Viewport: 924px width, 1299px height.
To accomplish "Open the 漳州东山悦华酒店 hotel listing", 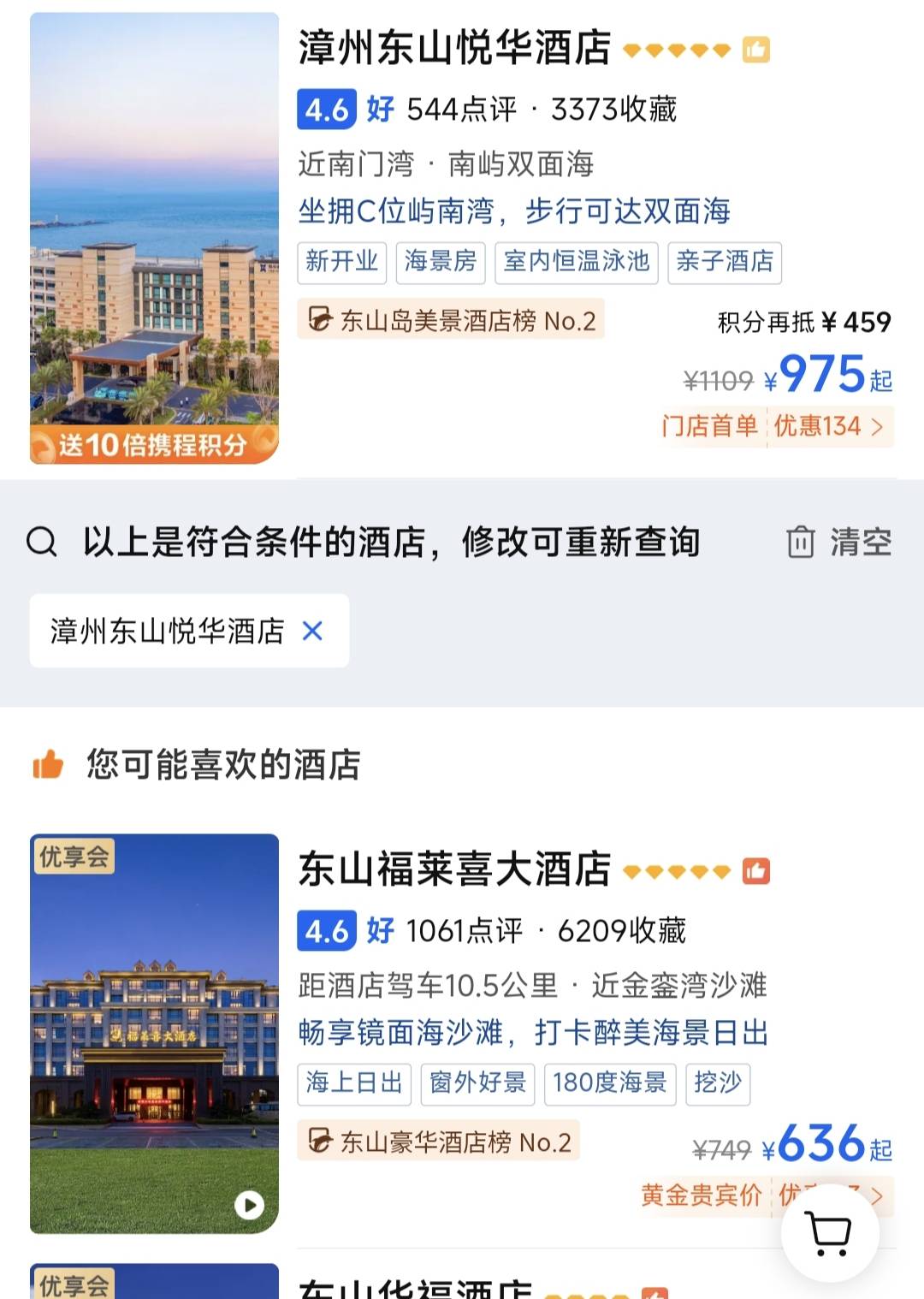I will 454,48.
